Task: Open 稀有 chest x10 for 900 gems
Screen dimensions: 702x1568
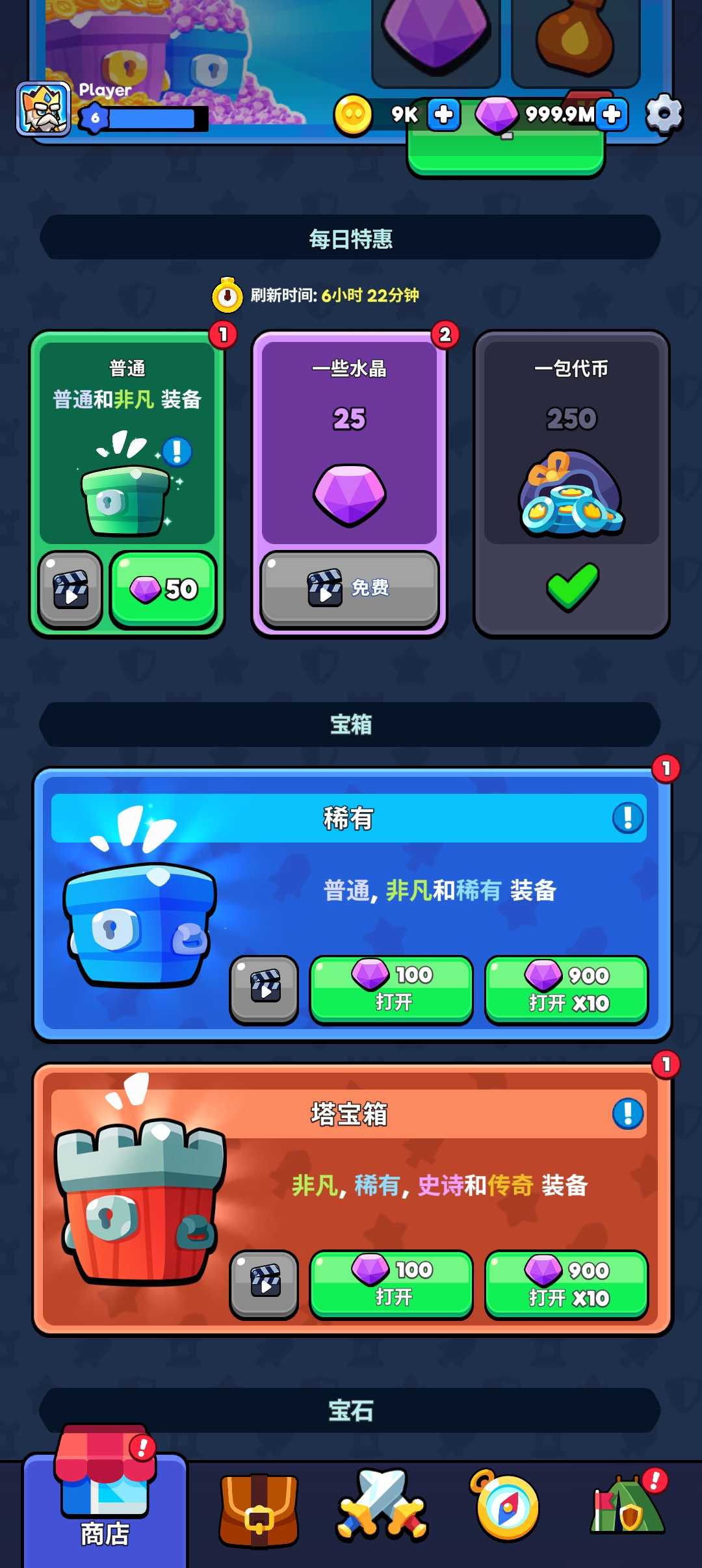Action: [567, 989]
